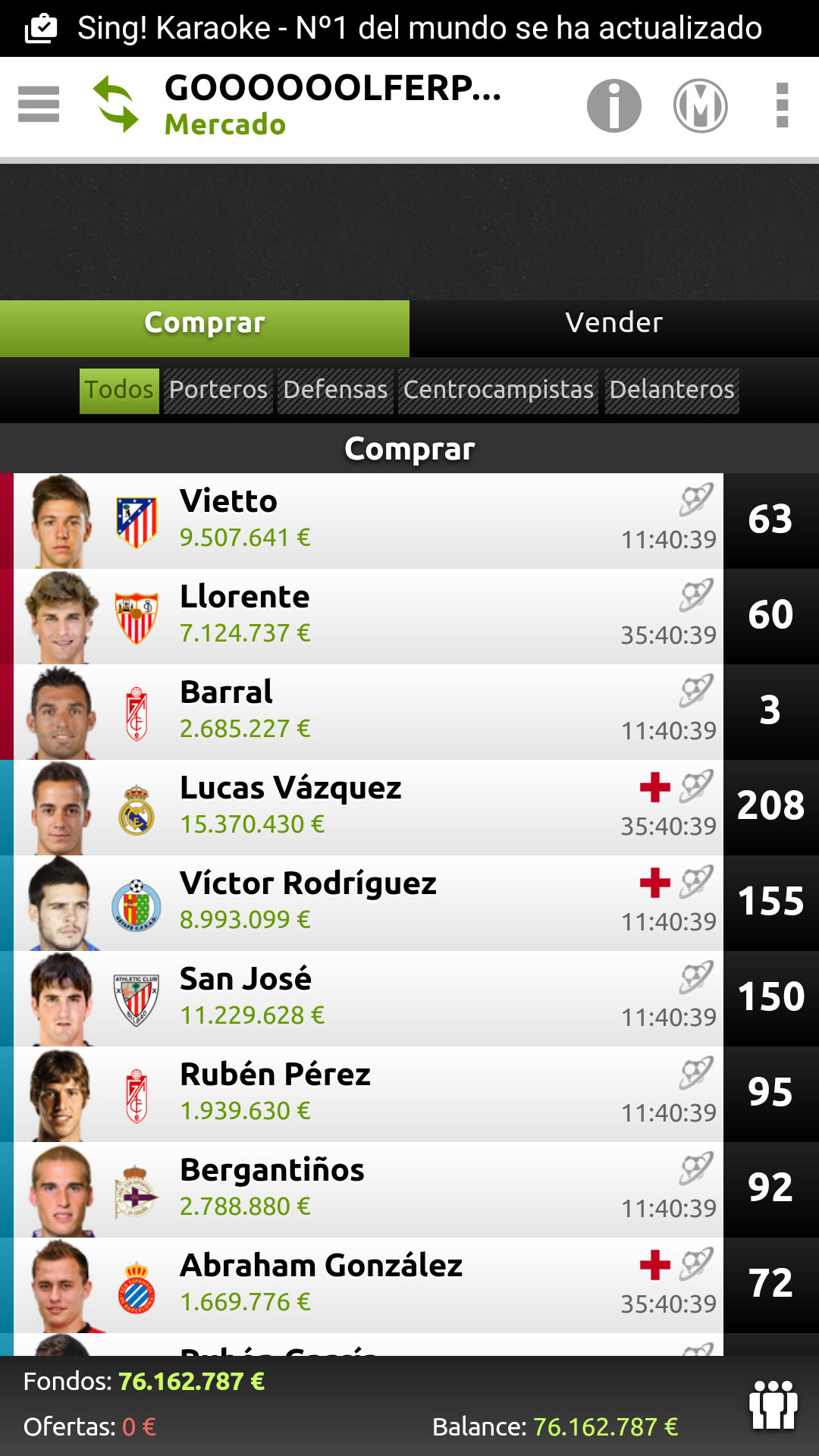
Task: Tap the green refresh arrows icon
Action: click(115, 104)
